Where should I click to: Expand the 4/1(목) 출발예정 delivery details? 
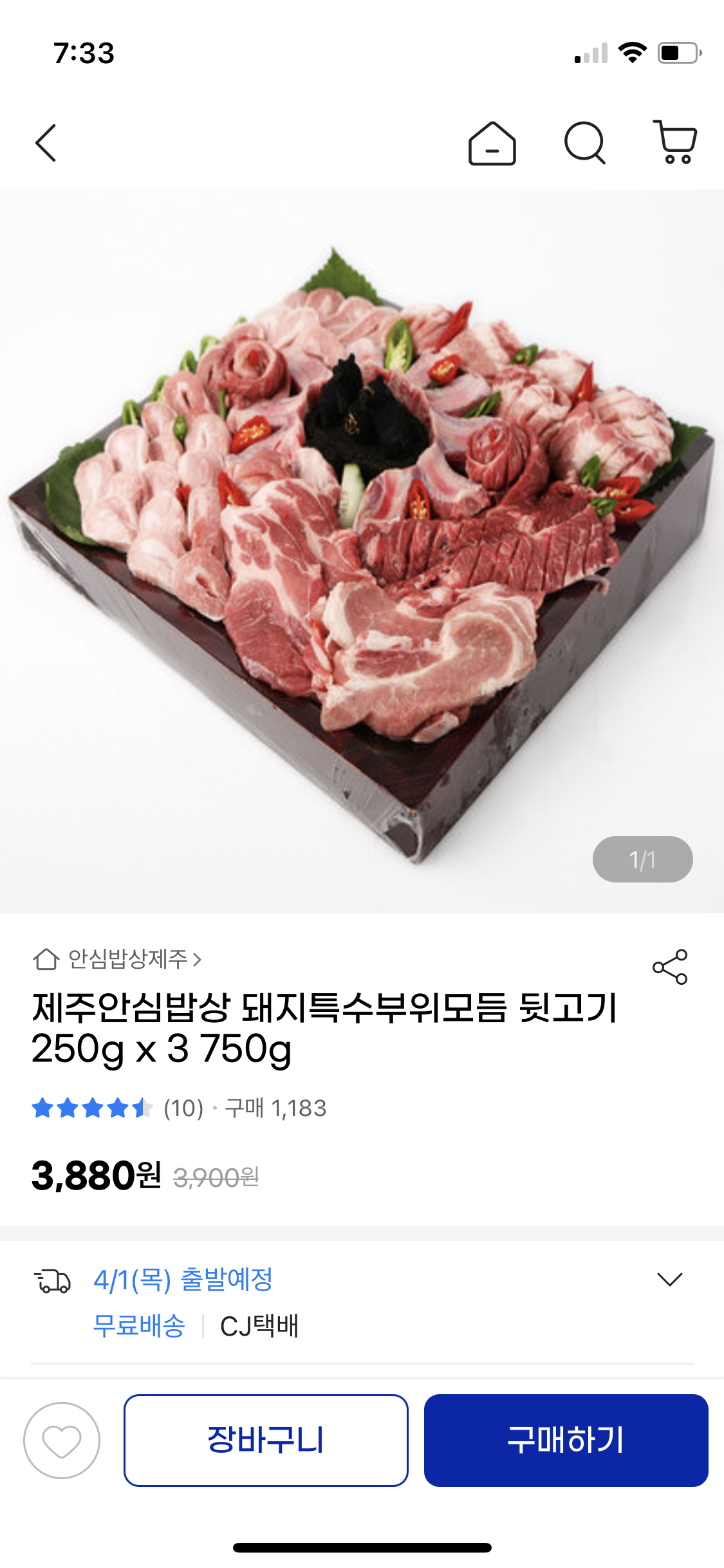coord(669,1279)
